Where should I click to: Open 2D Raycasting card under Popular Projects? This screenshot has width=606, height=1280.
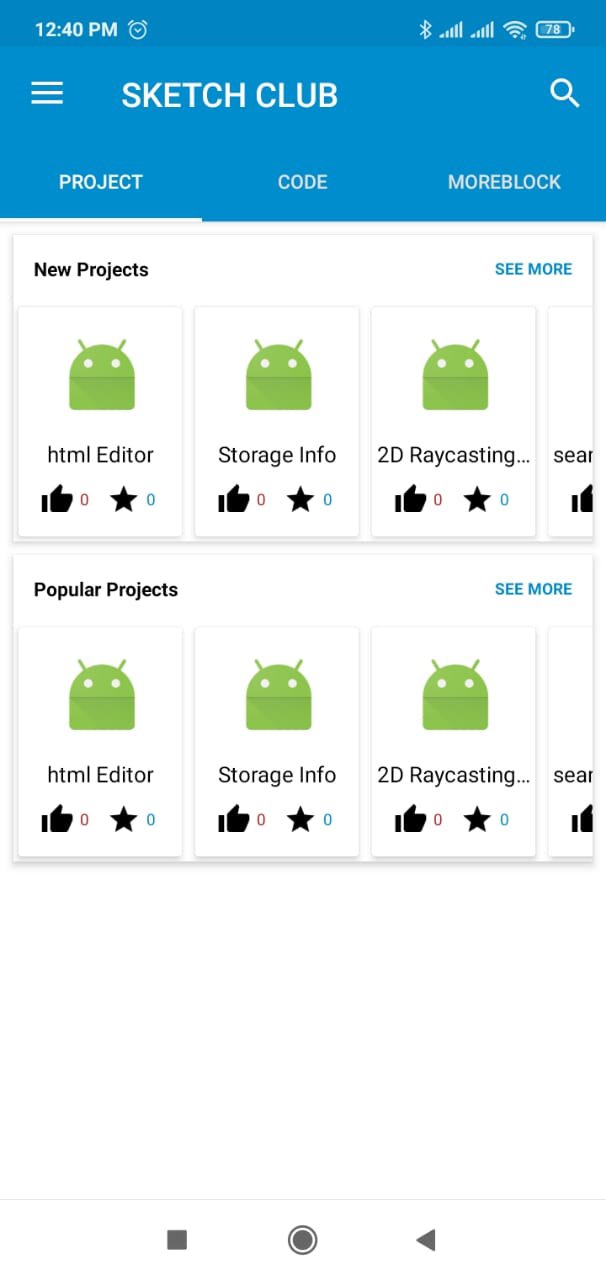tap(454, 742)
